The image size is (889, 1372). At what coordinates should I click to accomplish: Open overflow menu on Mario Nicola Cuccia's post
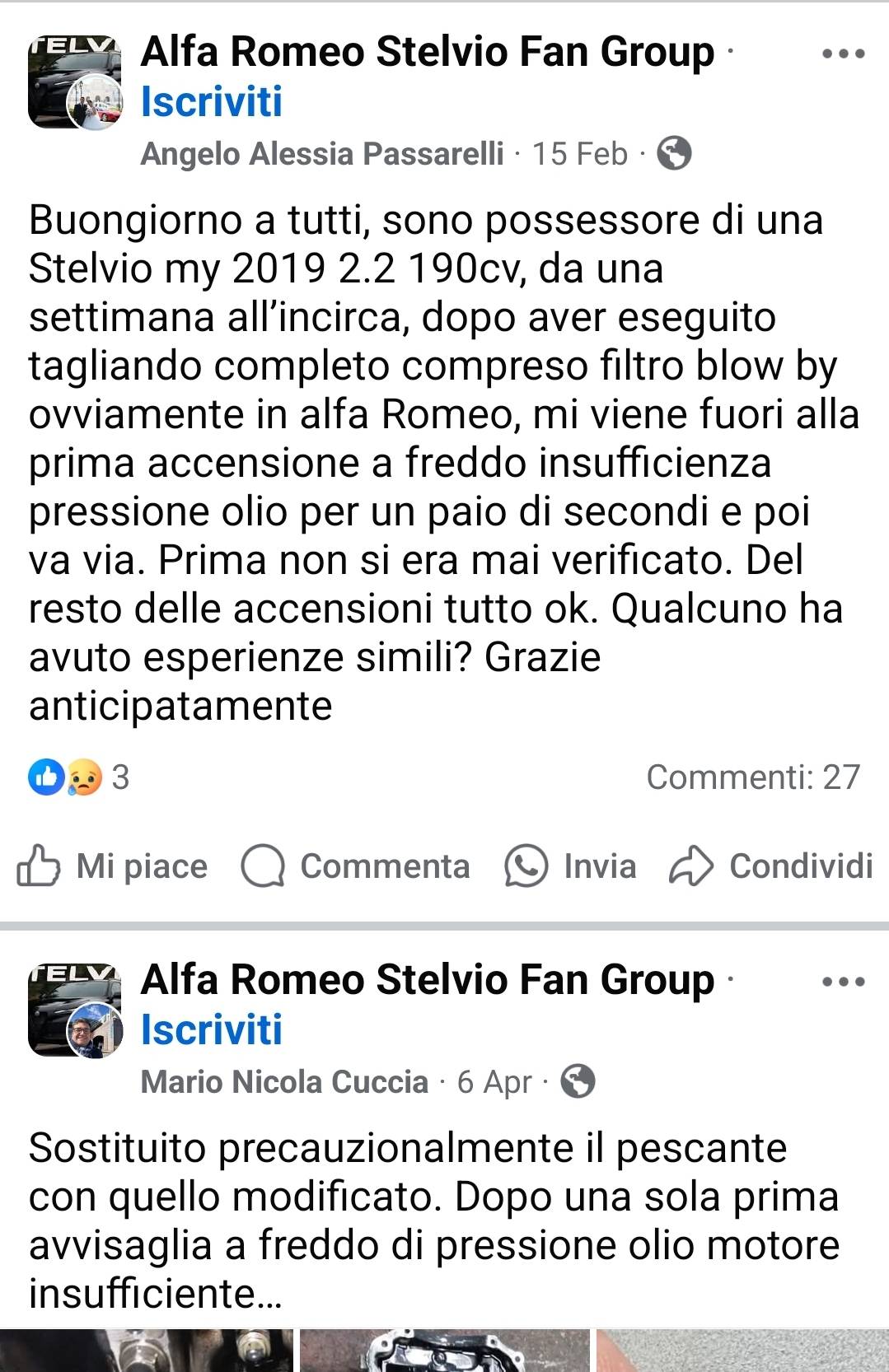843,982
